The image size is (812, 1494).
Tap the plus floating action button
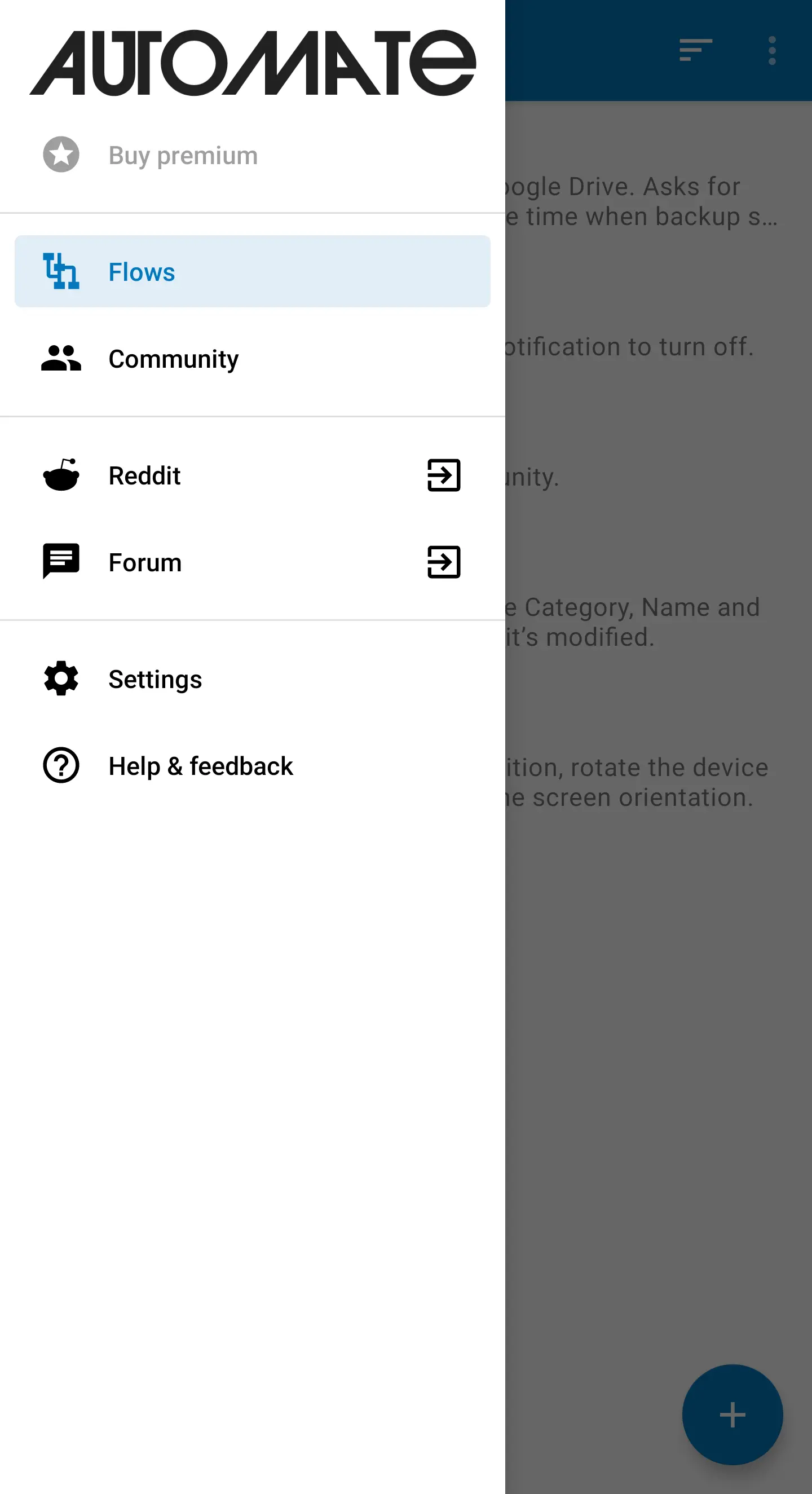(732, 1414)
